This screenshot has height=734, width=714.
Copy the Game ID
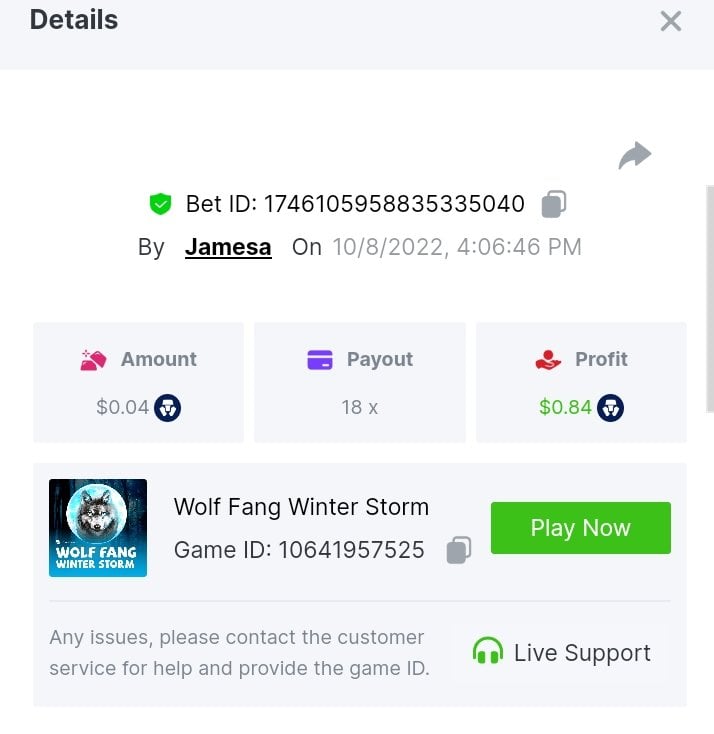click(459, 550)
